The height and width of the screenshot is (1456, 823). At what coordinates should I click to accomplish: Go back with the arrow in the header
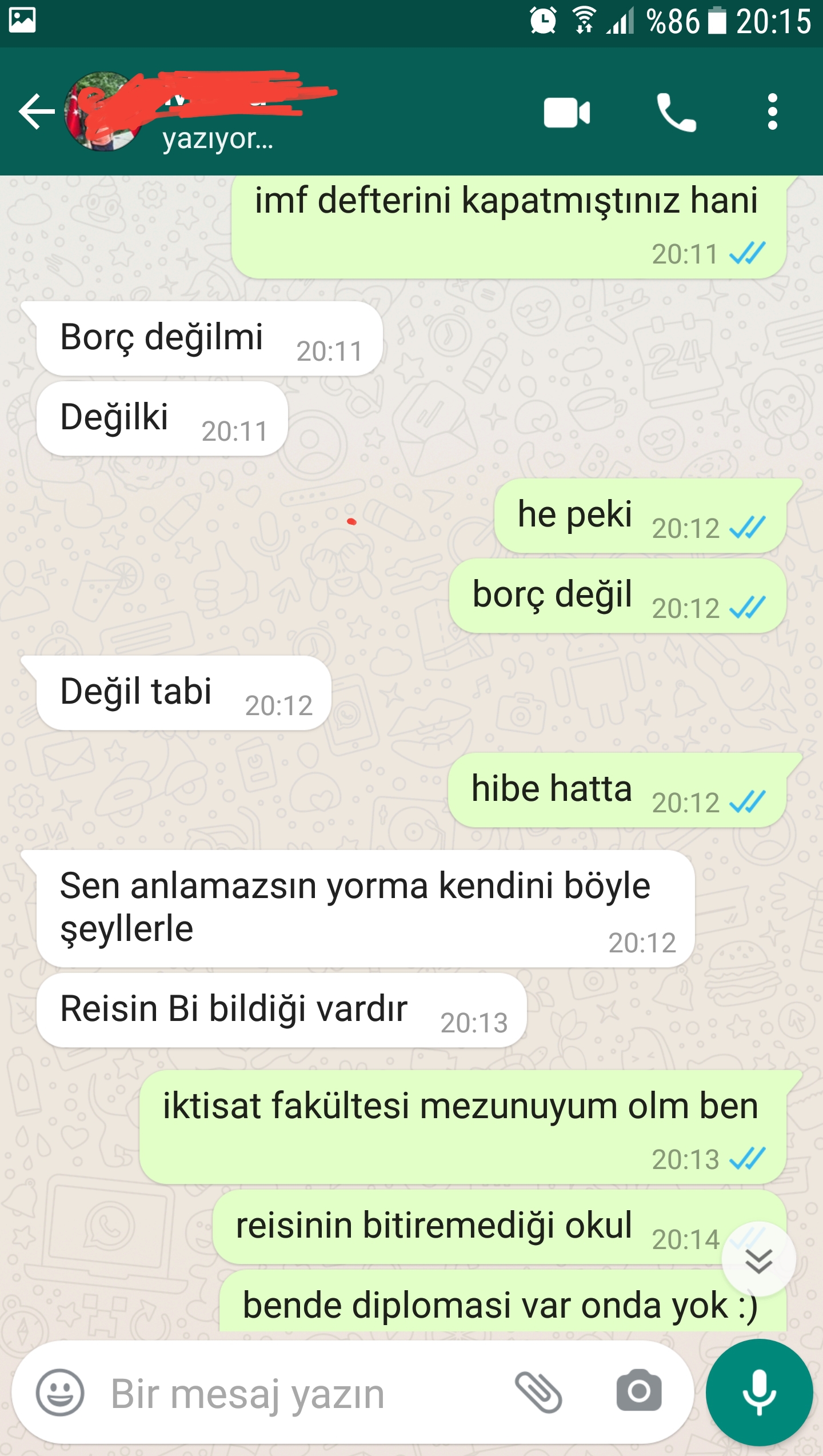37,111
